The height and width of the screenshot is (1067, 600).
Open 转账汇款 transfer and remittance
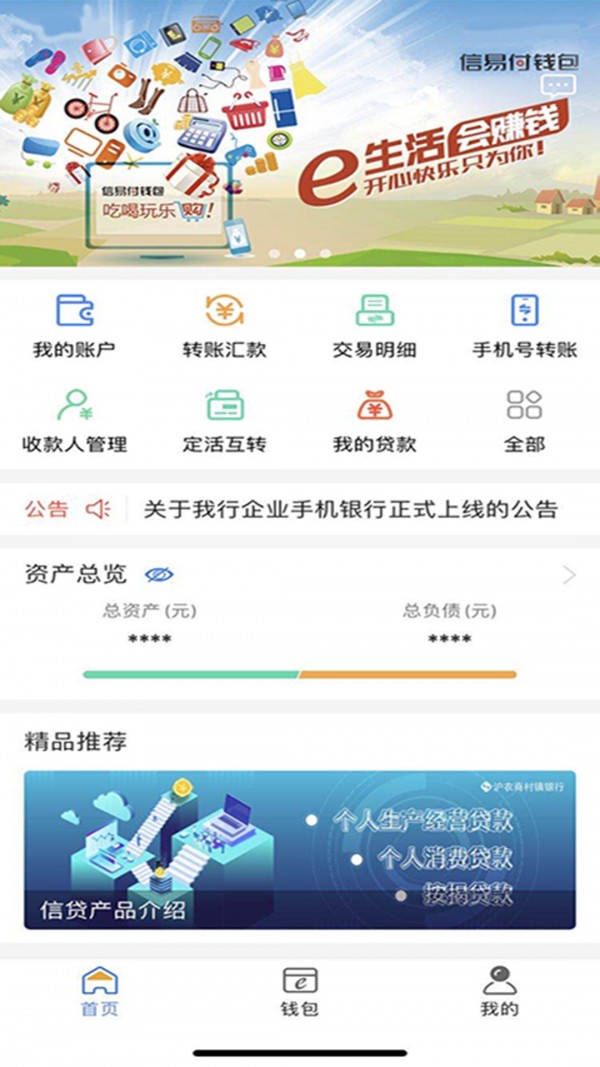[x=225, y=326]
